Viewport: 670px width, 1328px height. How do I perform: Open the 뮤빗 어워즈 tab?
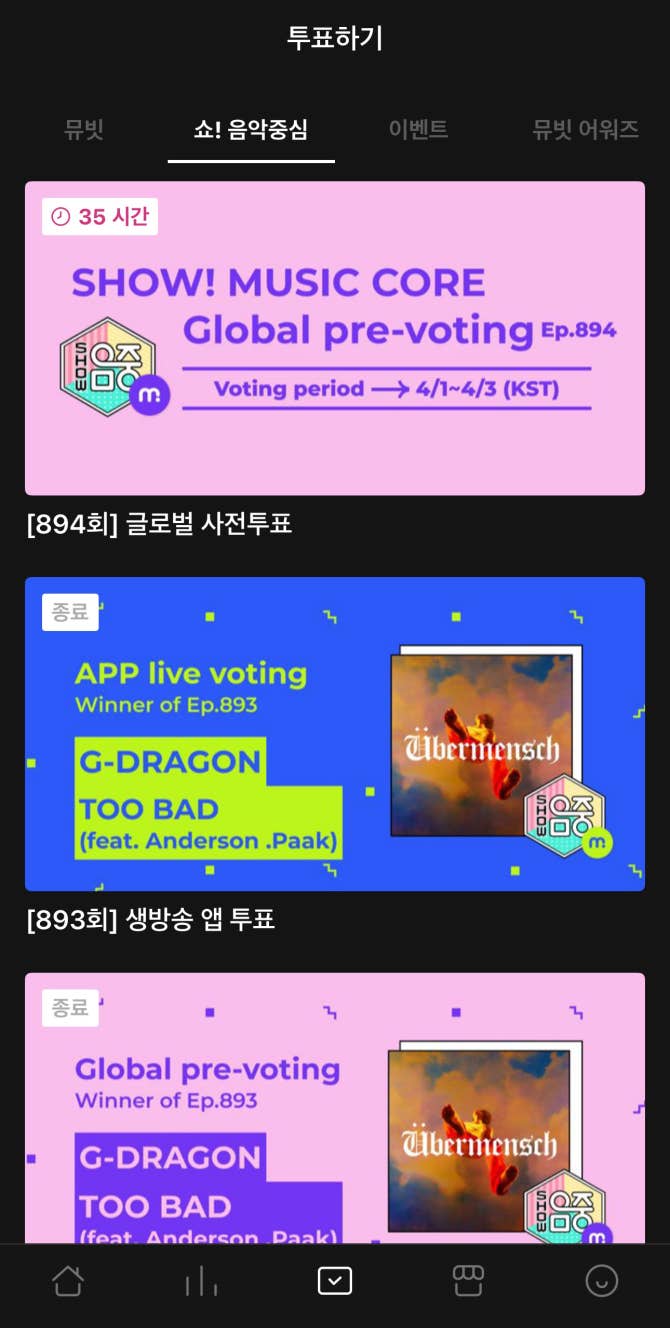[585, 130]
